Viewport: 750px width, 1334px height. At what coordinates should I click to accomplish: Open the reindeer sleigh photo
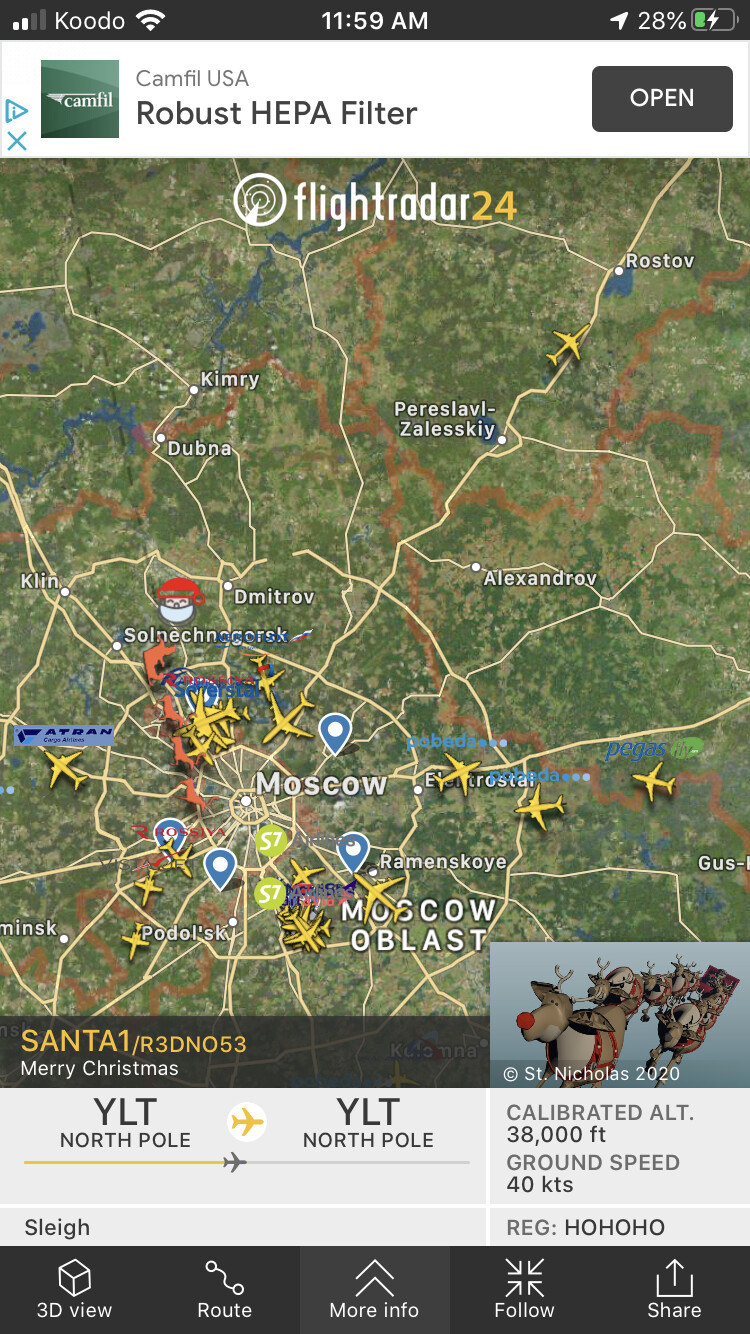point(620,1014)
